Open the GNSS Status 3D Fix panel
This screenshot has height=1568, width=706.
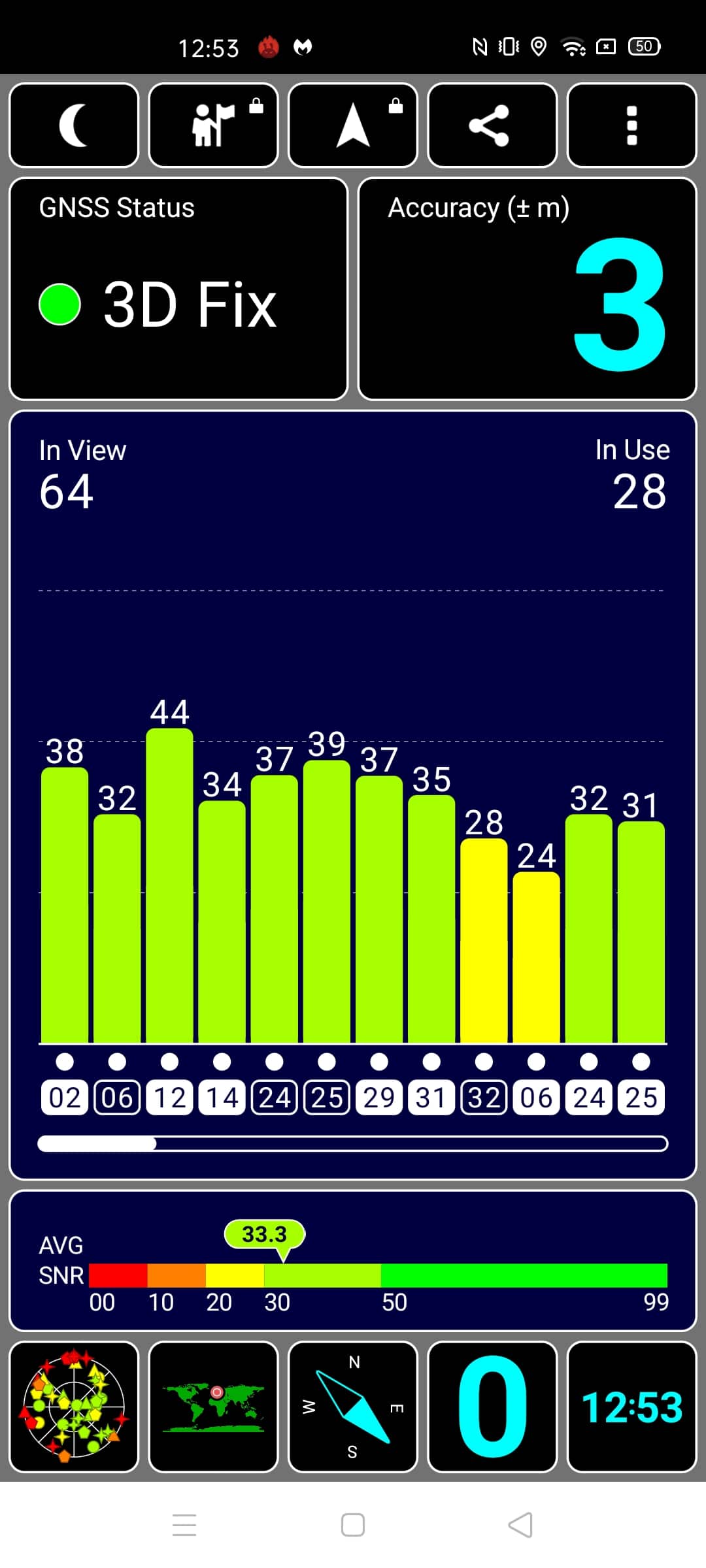[x=178, y=288]
